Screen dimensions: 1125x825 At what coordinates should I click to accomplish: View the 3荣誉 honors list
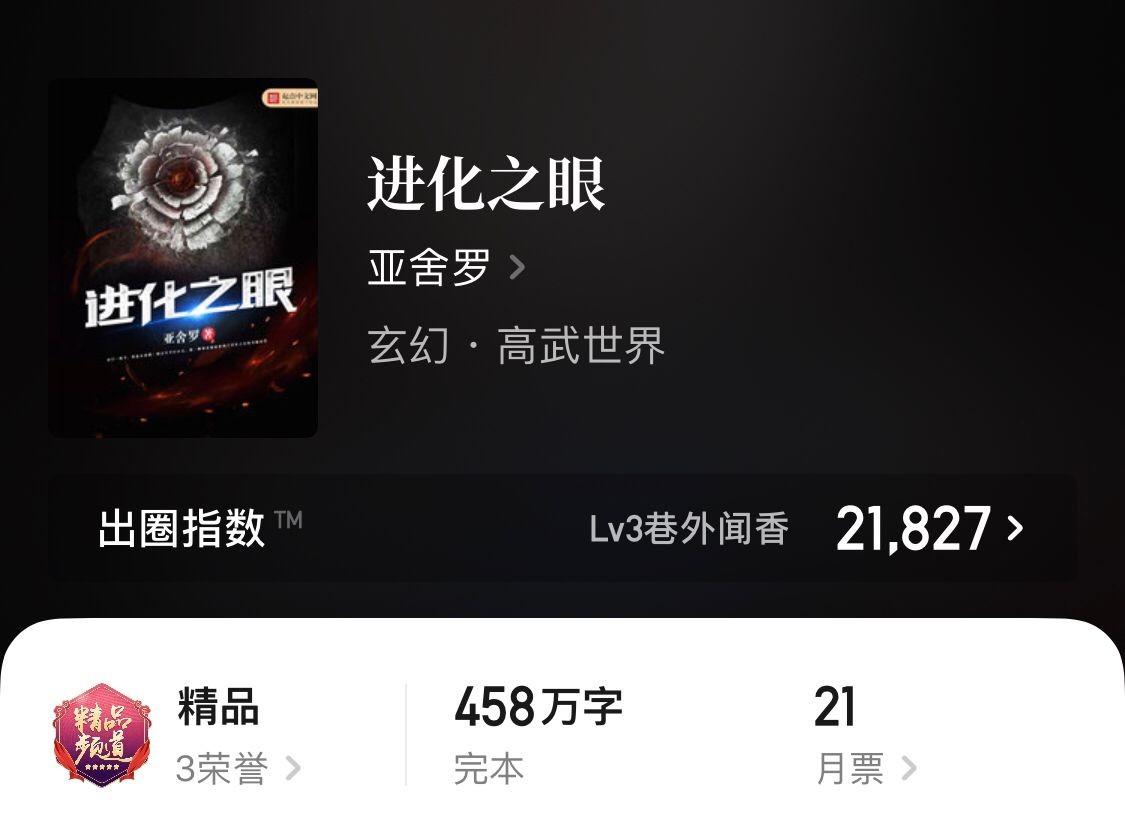click(x=238, y=768)
